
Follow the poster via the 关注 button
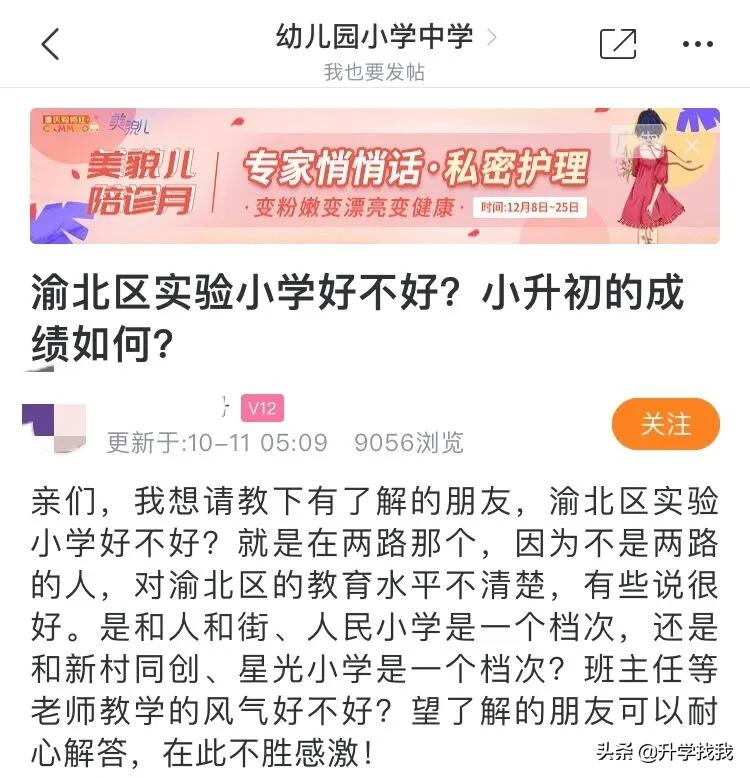pyautogui.click(x=665, y=425)
